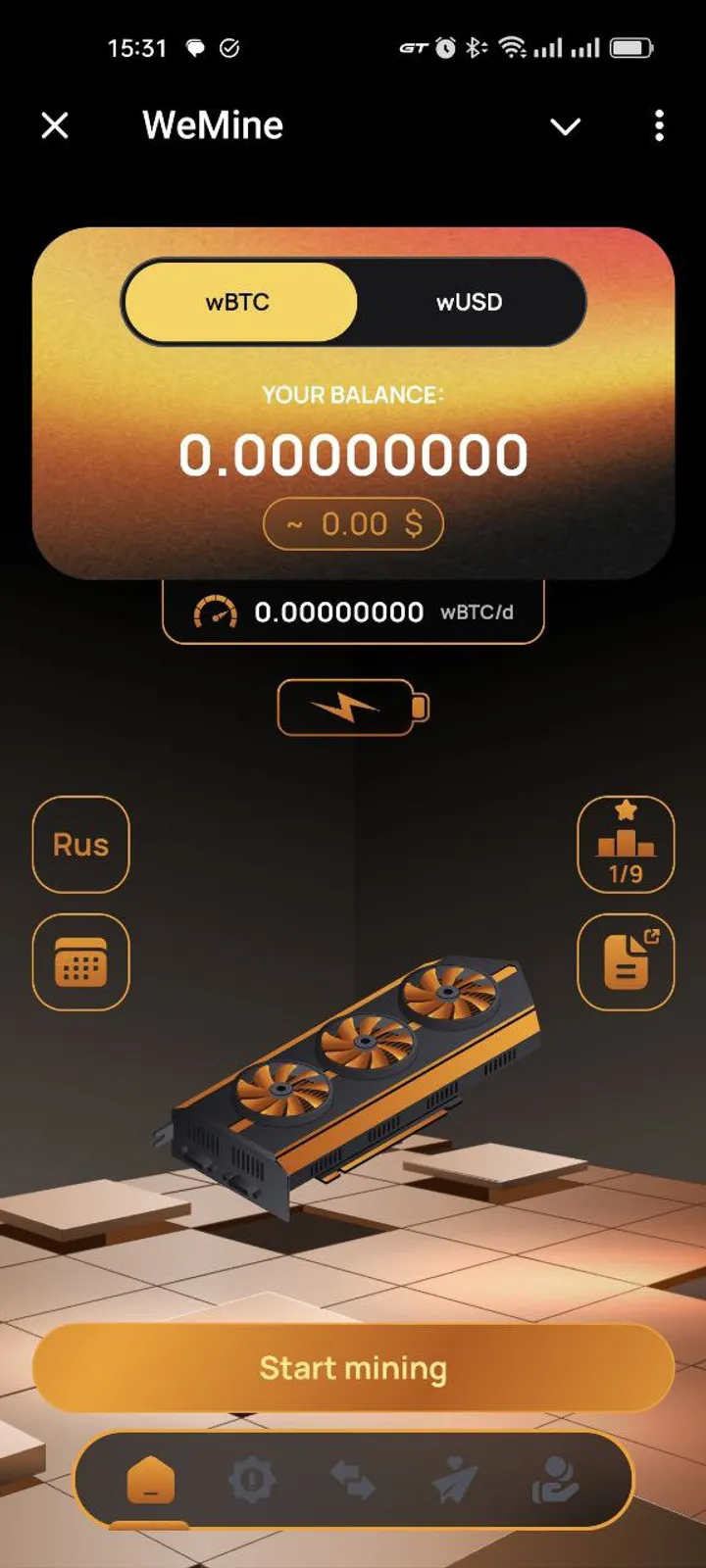
Task: Change language with the Rus button
Action: [x=81, y=845]
